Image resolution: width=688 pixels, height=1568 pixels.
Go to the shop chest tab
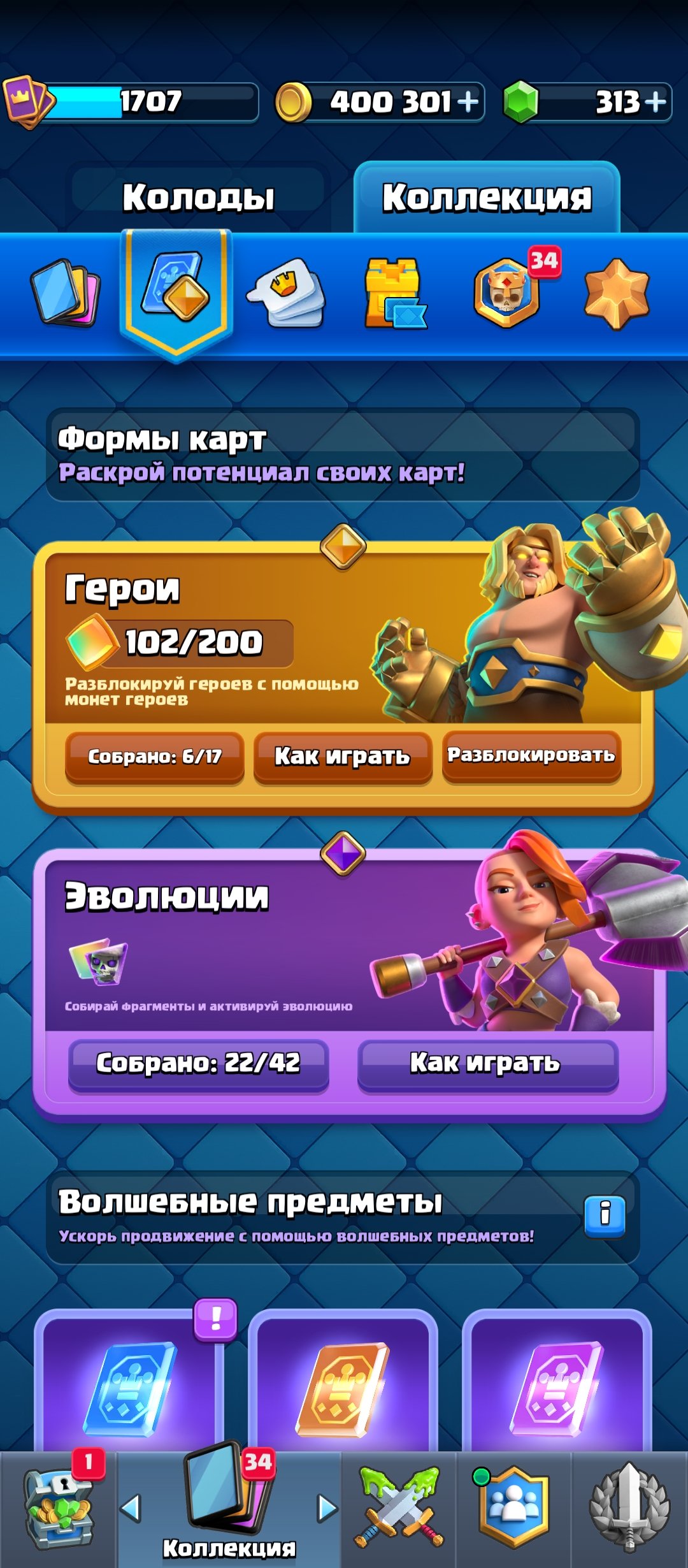[x=58, y=1509]
